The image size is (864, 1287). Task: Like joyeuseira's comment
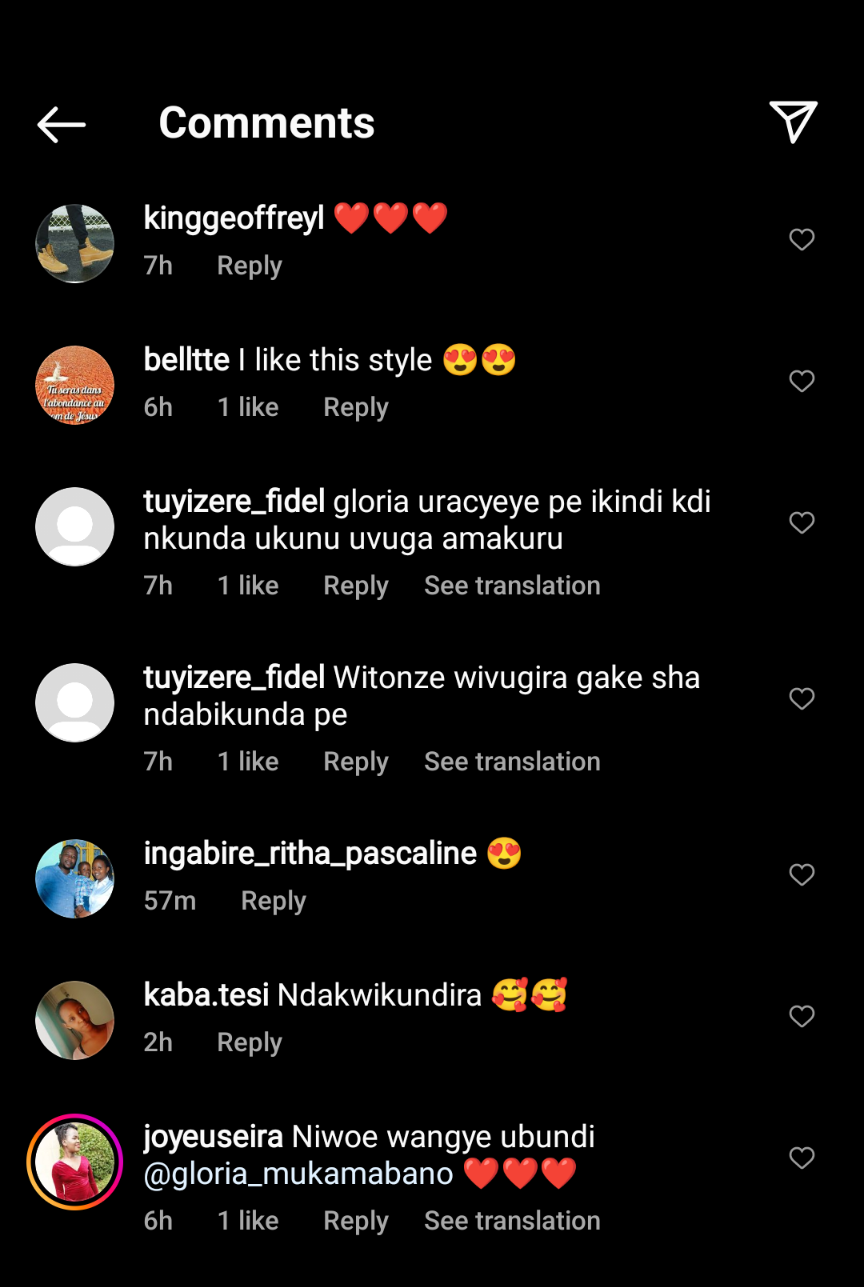click(801, 1158)
